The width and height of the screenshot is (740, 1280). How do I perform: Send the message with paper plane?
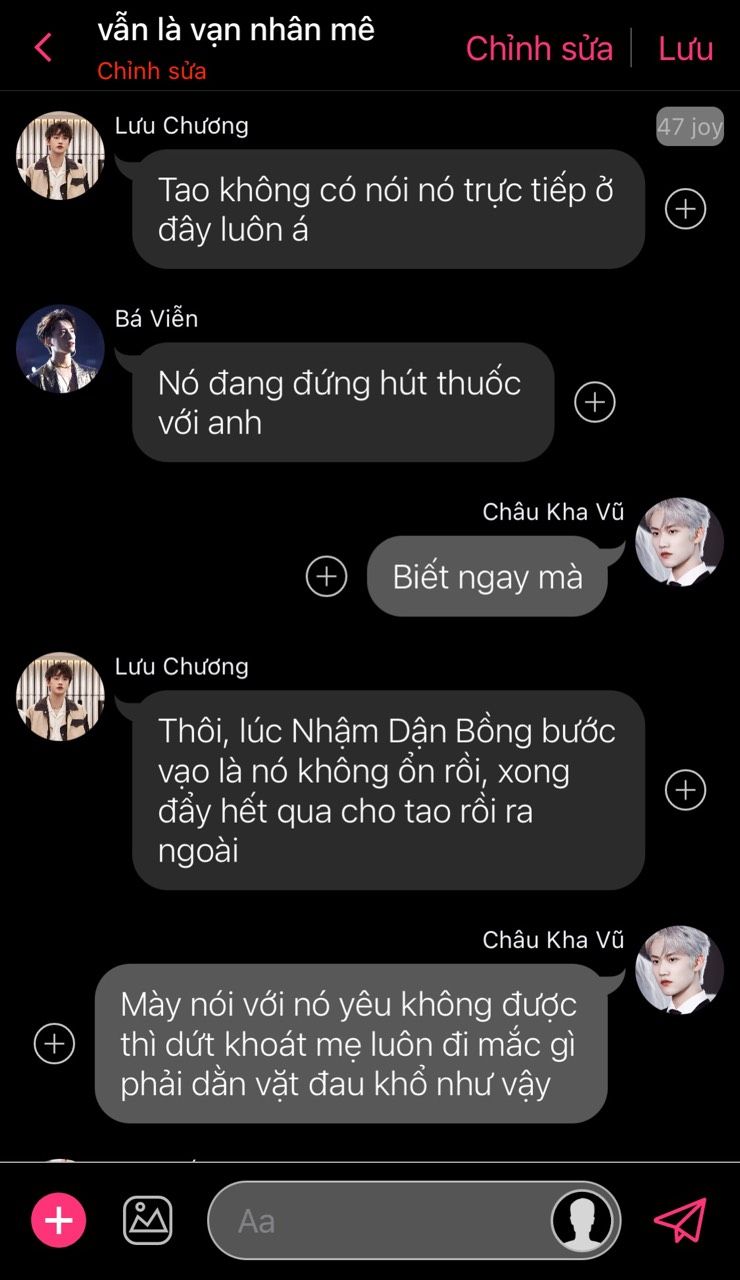680,1220
